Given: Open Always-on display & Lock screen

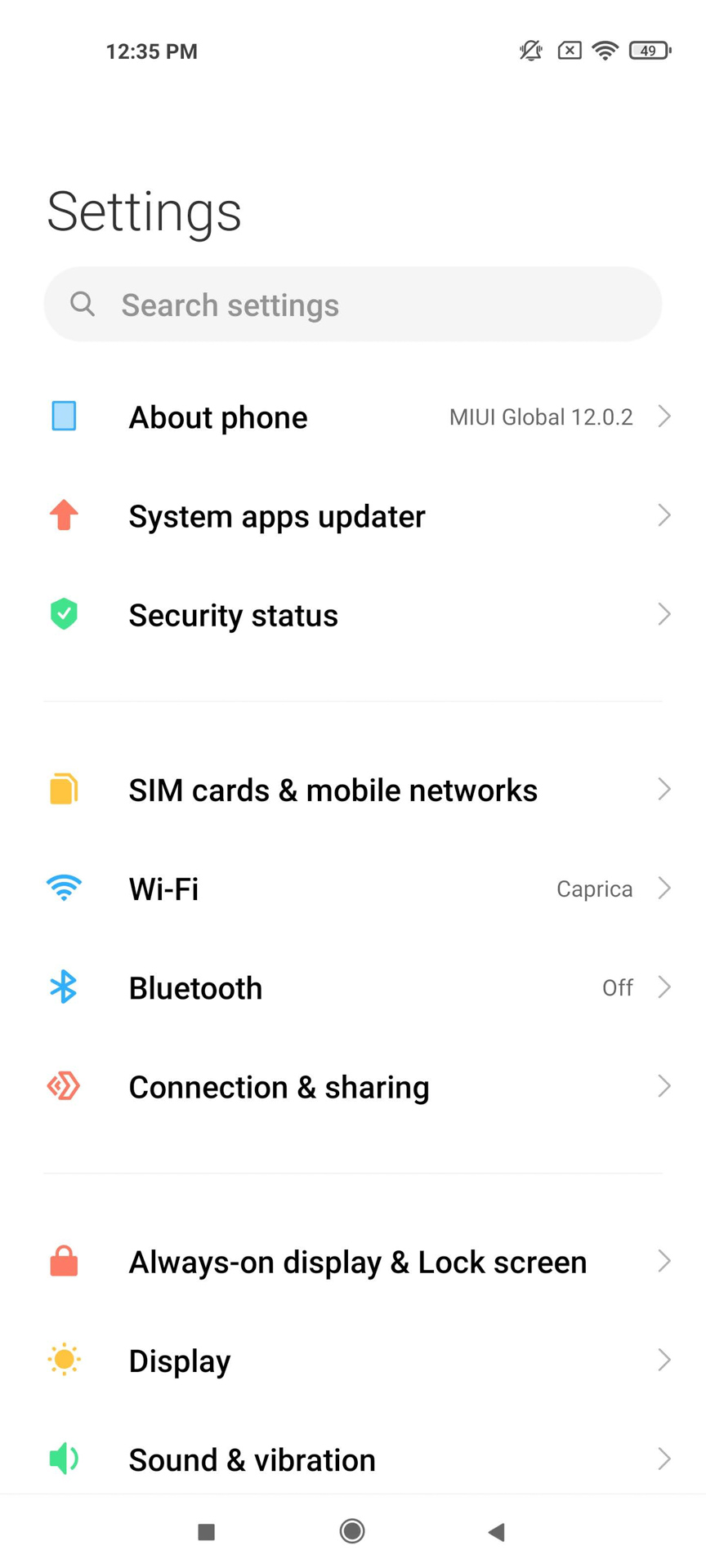Looking at the screenshot, I should pos(353,1262).
